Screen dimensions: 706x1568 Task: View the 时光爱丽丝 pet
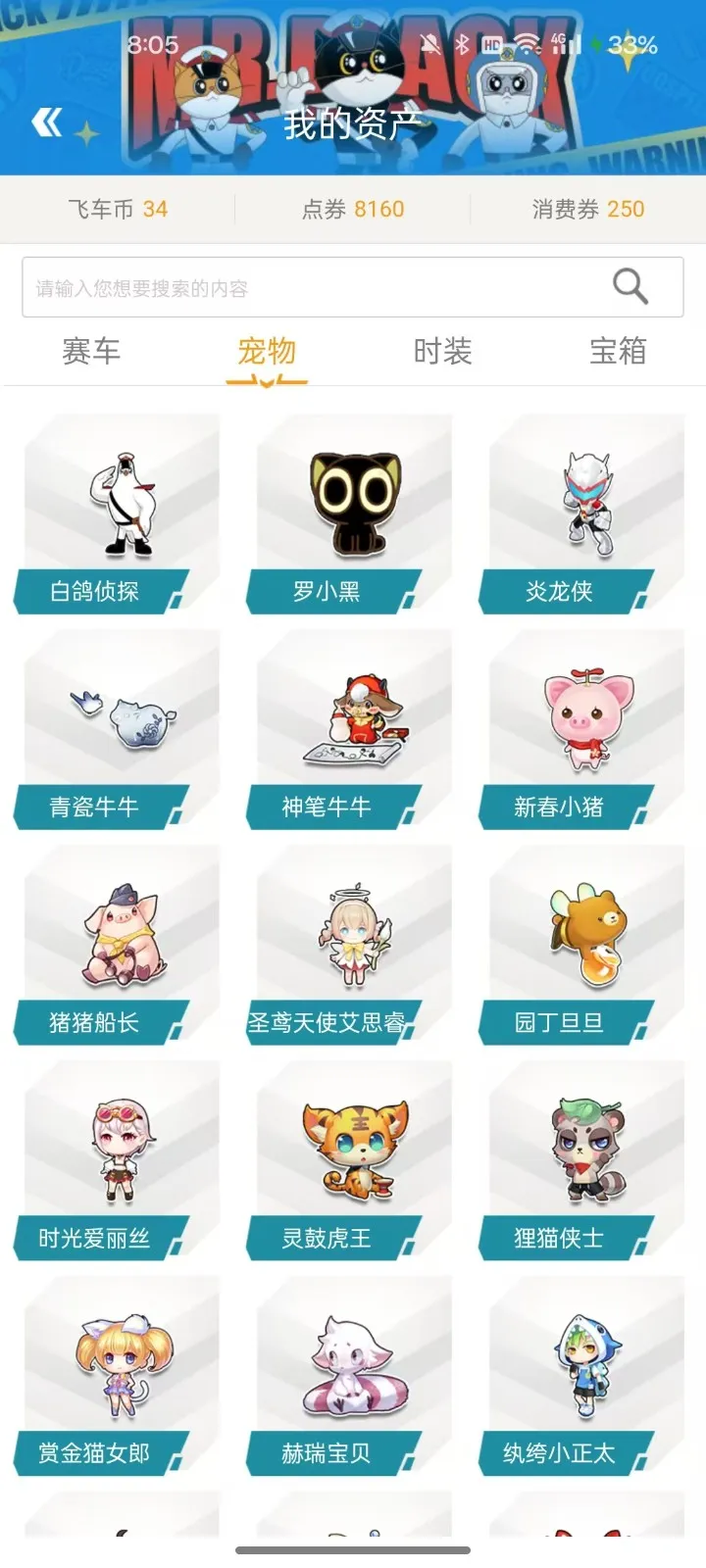click(118, 1161)
